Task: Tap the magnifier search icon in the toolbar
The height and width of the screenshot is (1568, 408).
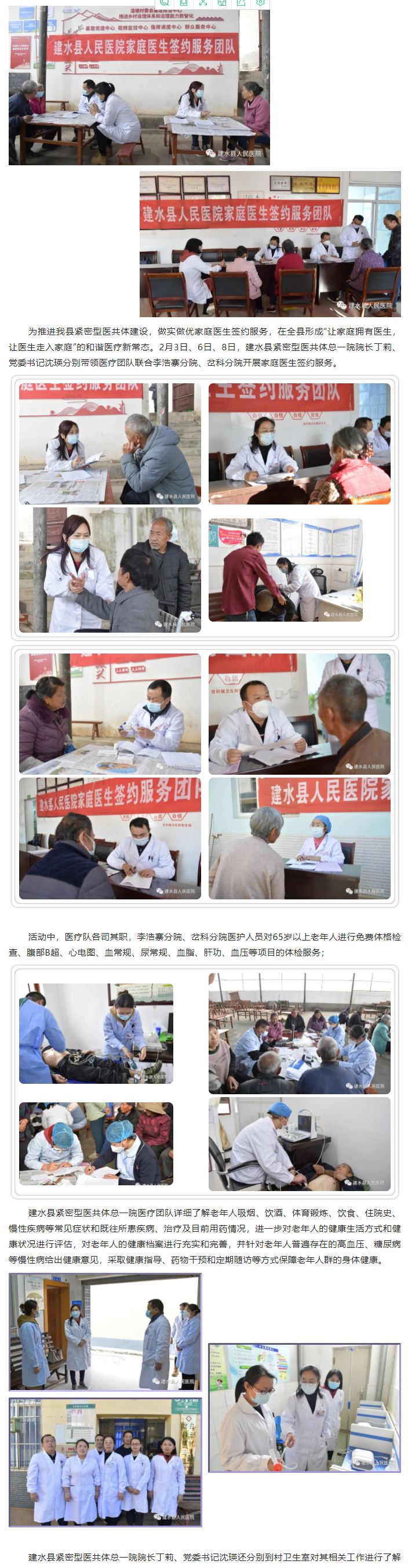Action: 165,2
